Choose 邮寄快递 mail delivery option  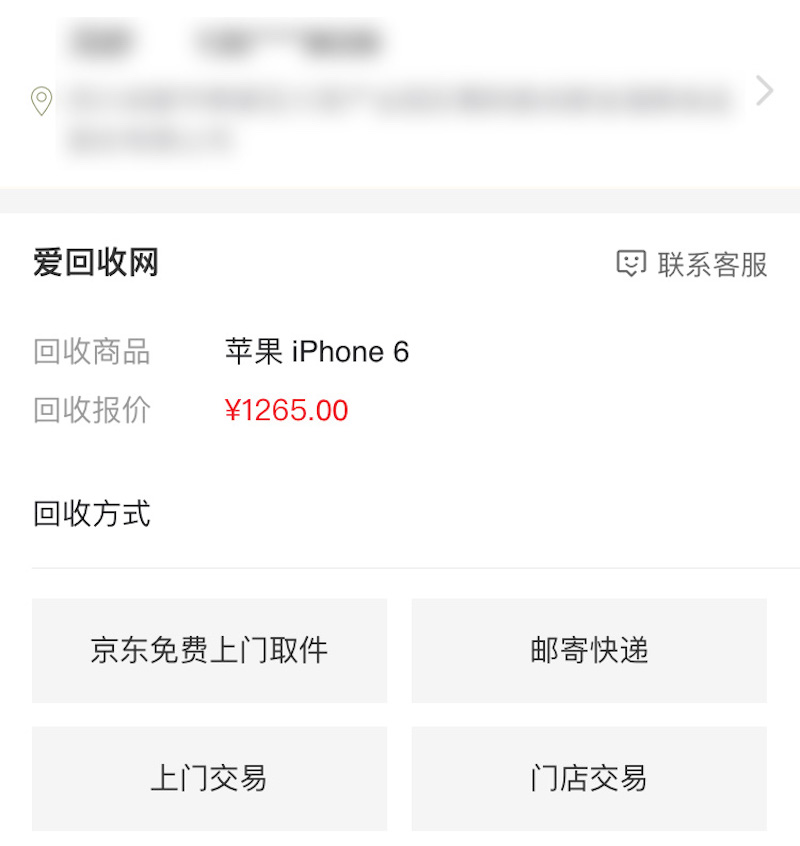588,650
